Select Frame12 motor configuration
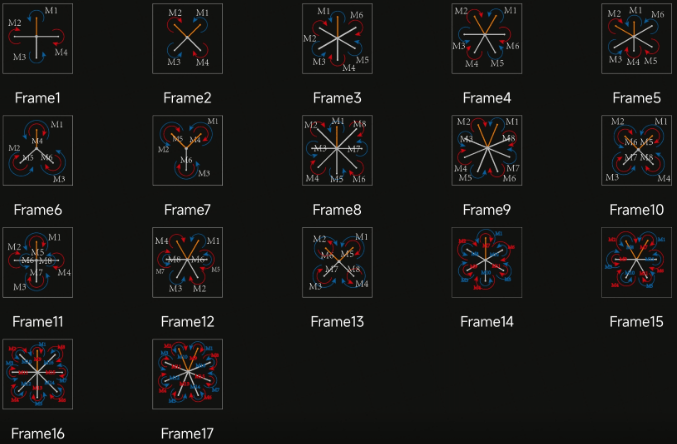Viewport: 677px width, 444px height. [187, 262]
